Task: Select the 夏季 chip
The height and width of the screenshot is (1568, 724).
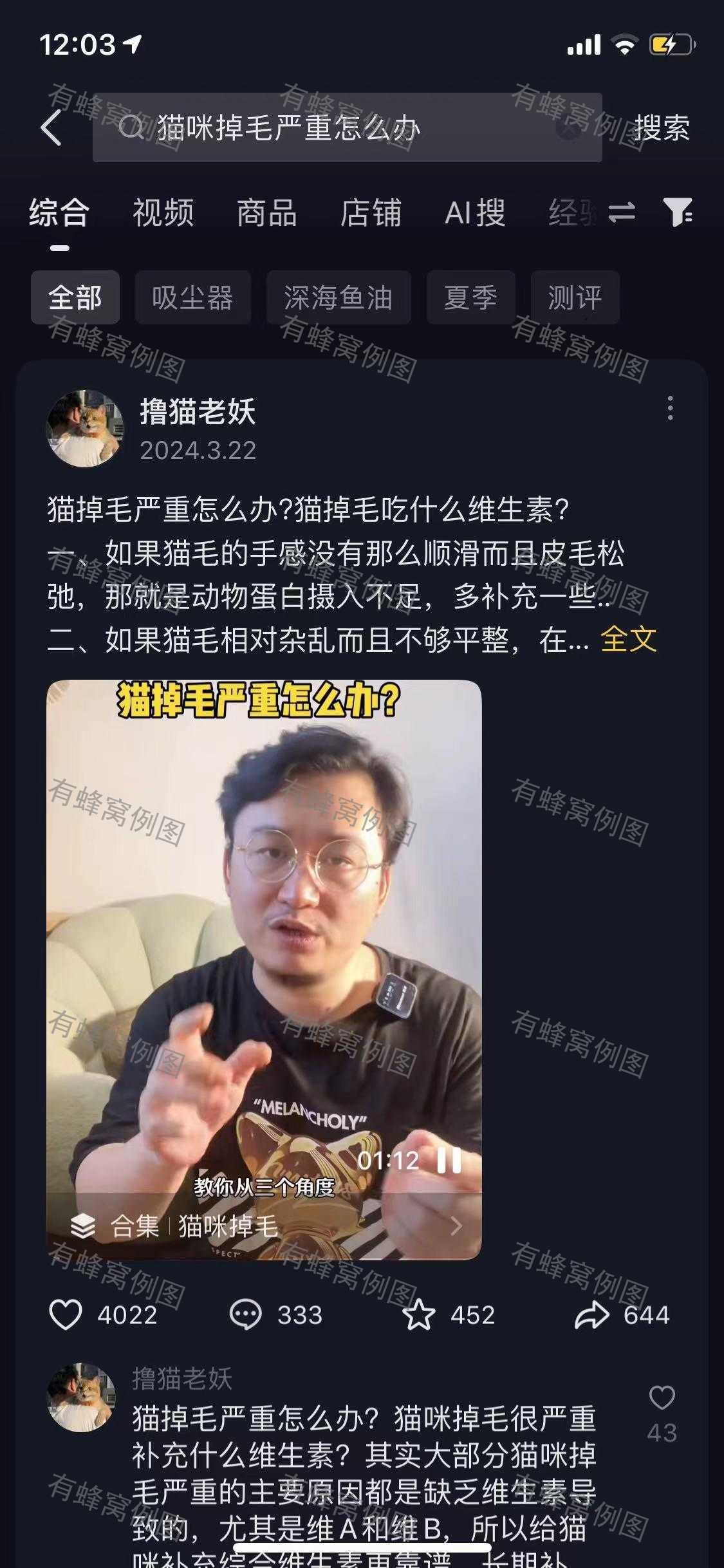Action: tap(470, 297)
